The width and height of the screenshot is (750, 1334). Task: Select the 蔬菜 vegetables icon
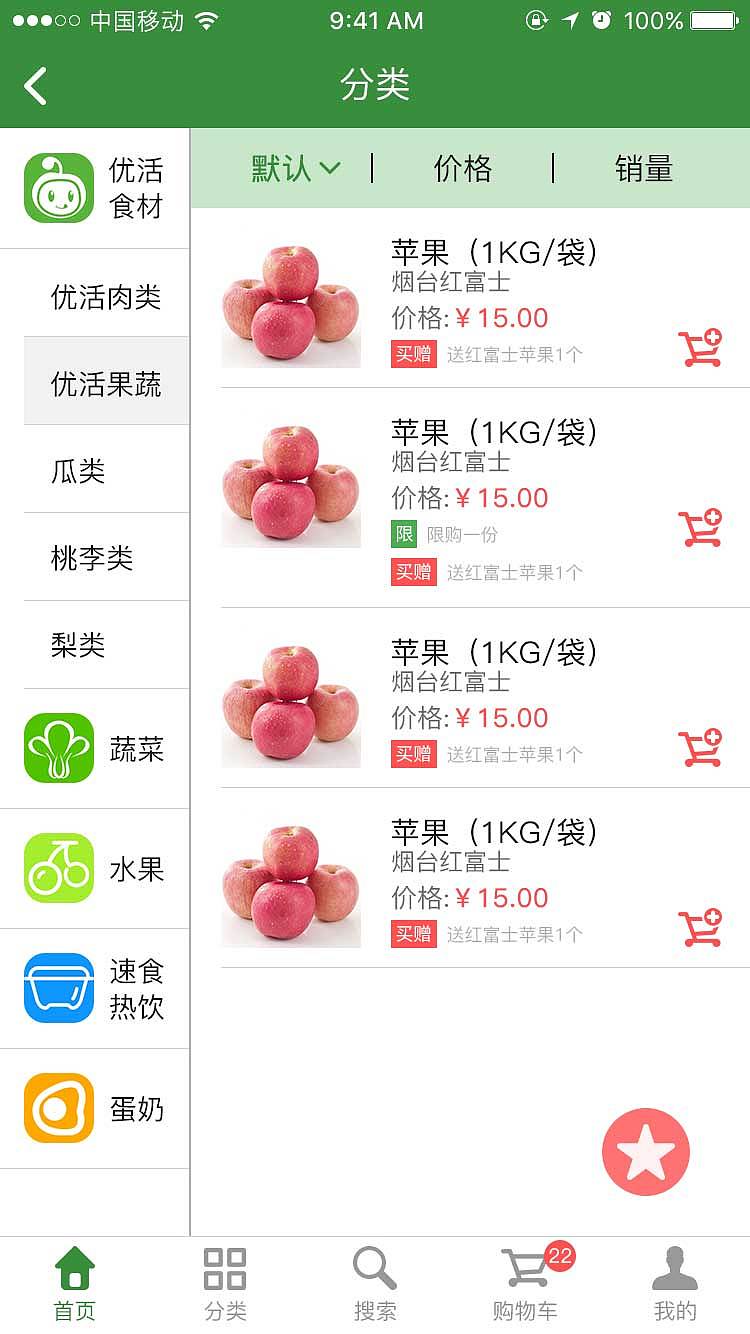[58, 748]
